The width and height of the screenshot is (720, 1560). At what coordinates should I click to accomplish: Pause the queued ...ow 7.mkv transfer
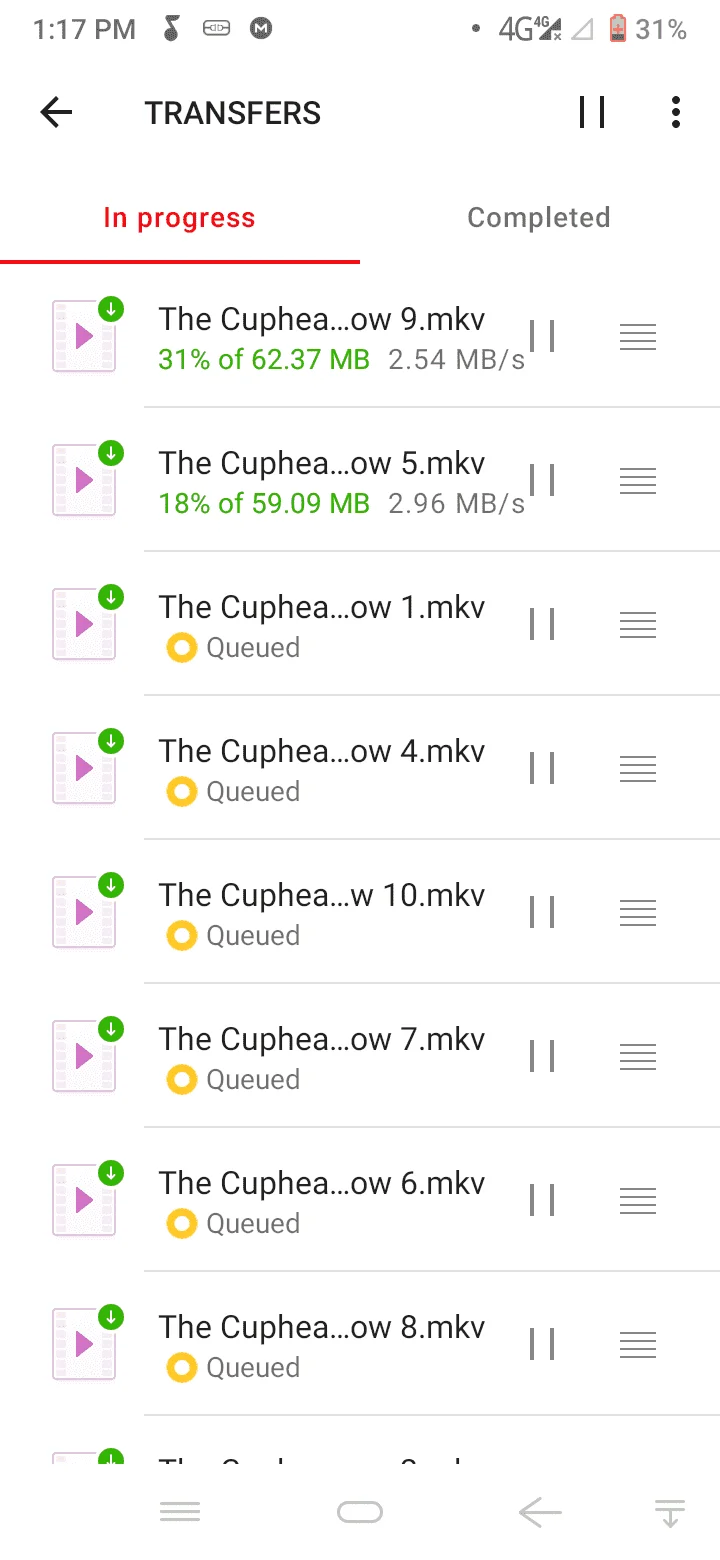(x=542, y=1056)
